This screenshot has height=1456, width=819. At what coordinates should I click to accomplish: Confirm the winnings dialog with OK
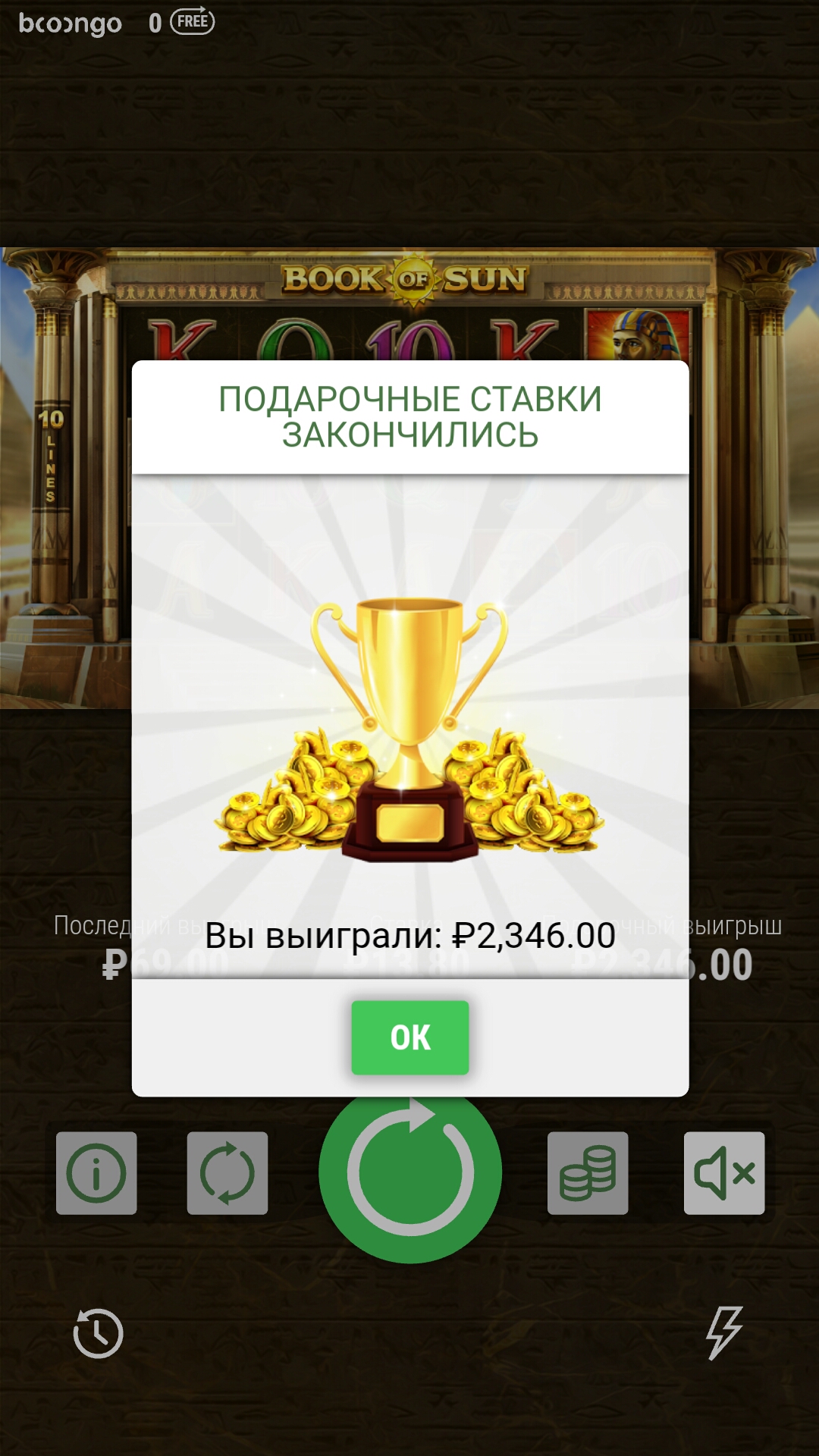(409, 1037)
